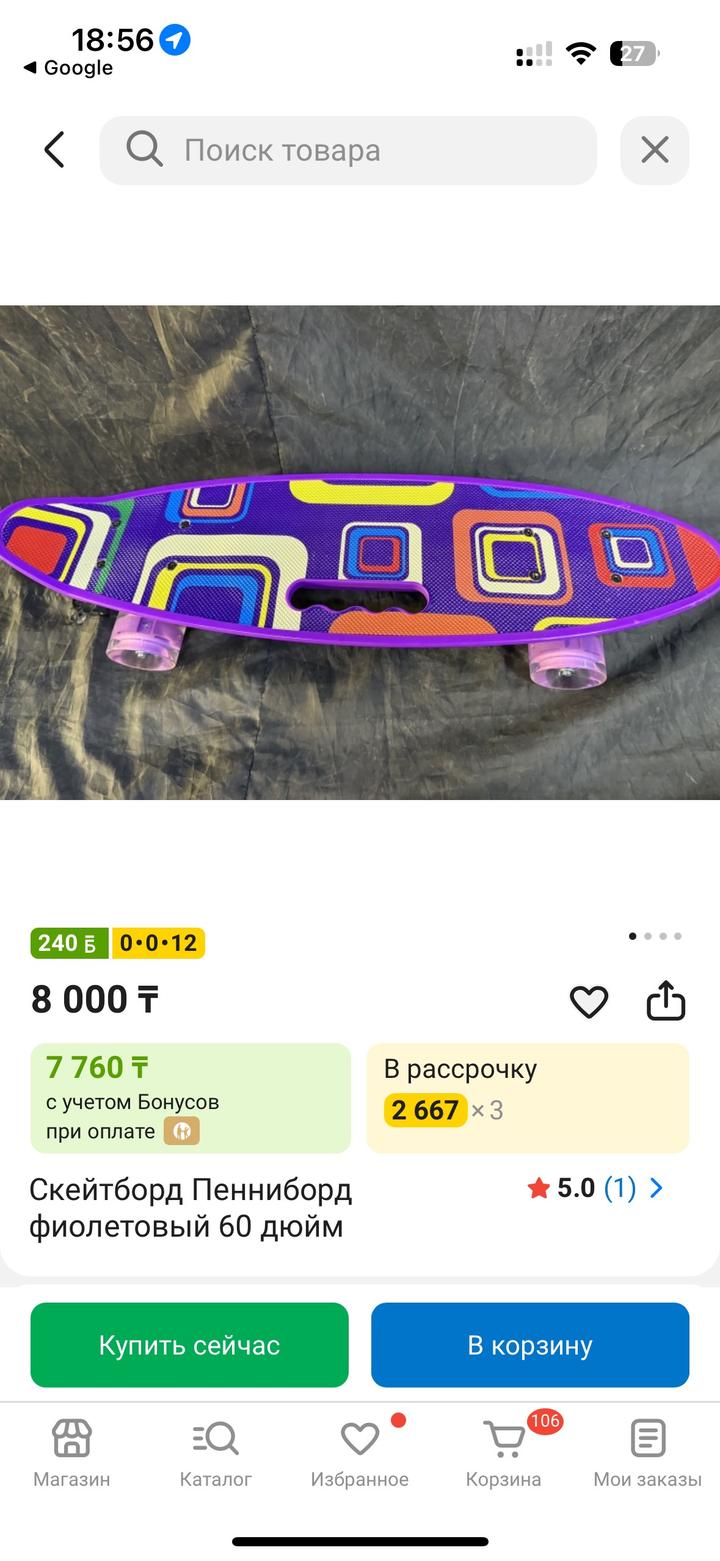Switch to the Магазин tab

point(71,1453)
